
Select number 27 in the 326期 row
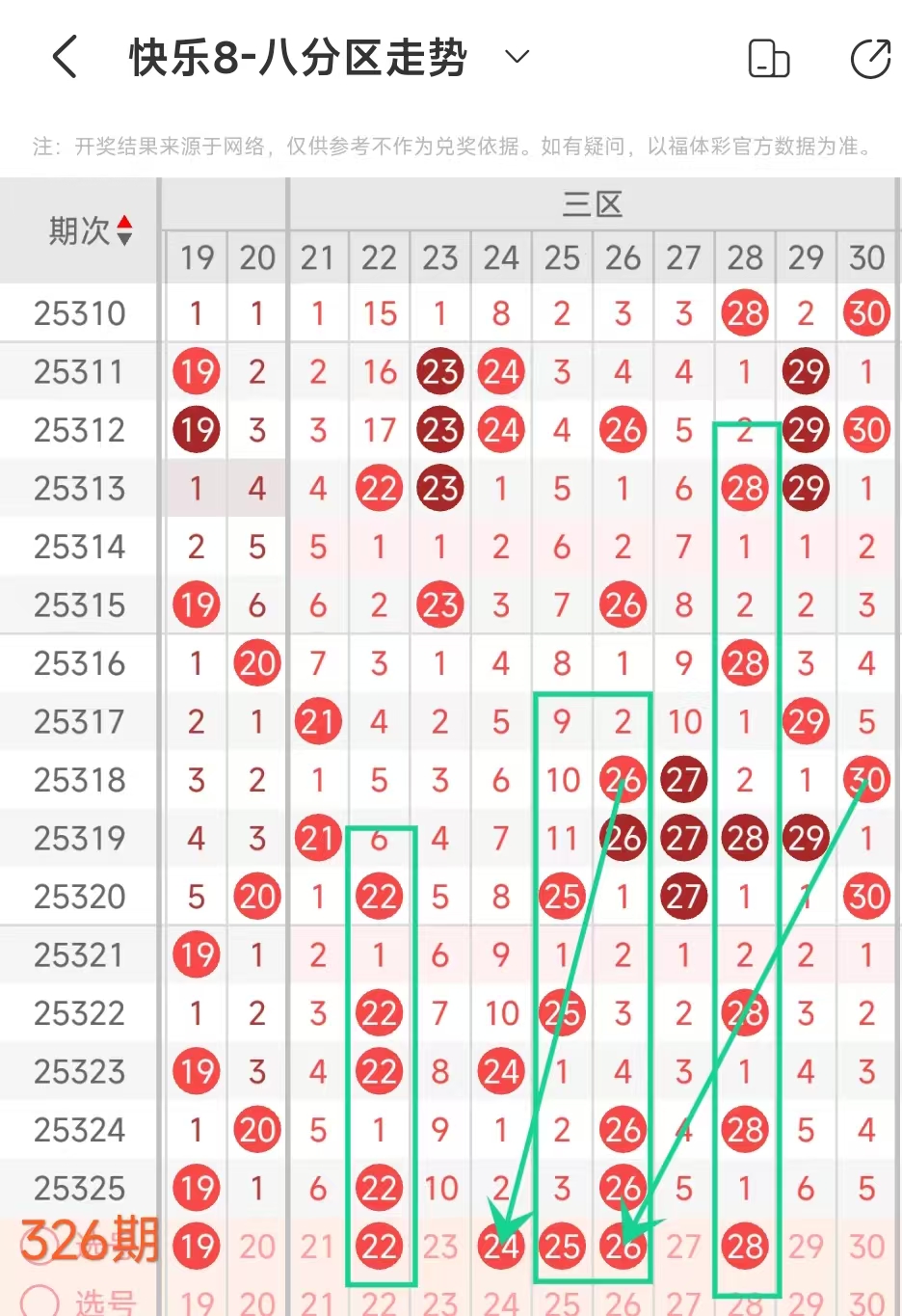683,1247
